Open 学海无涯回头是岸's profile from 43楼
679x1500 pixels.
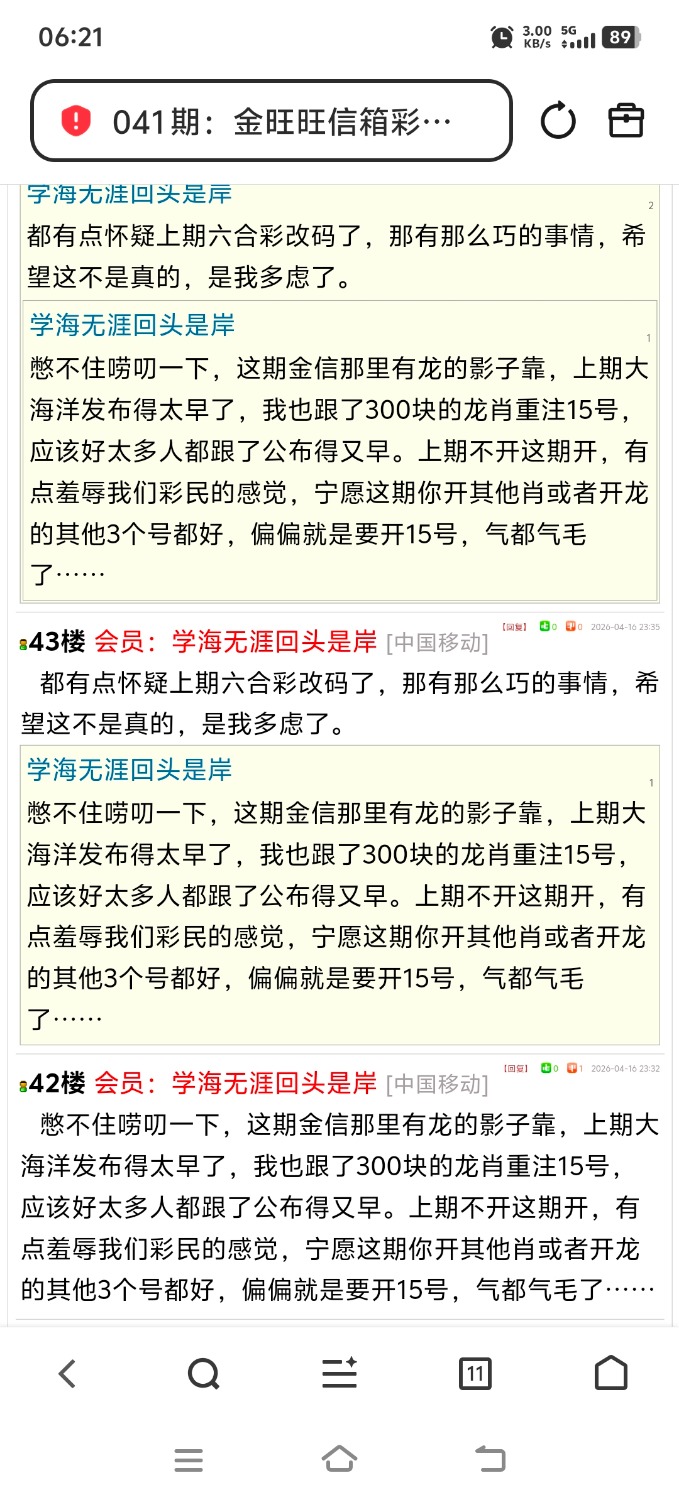click(274, 641)
